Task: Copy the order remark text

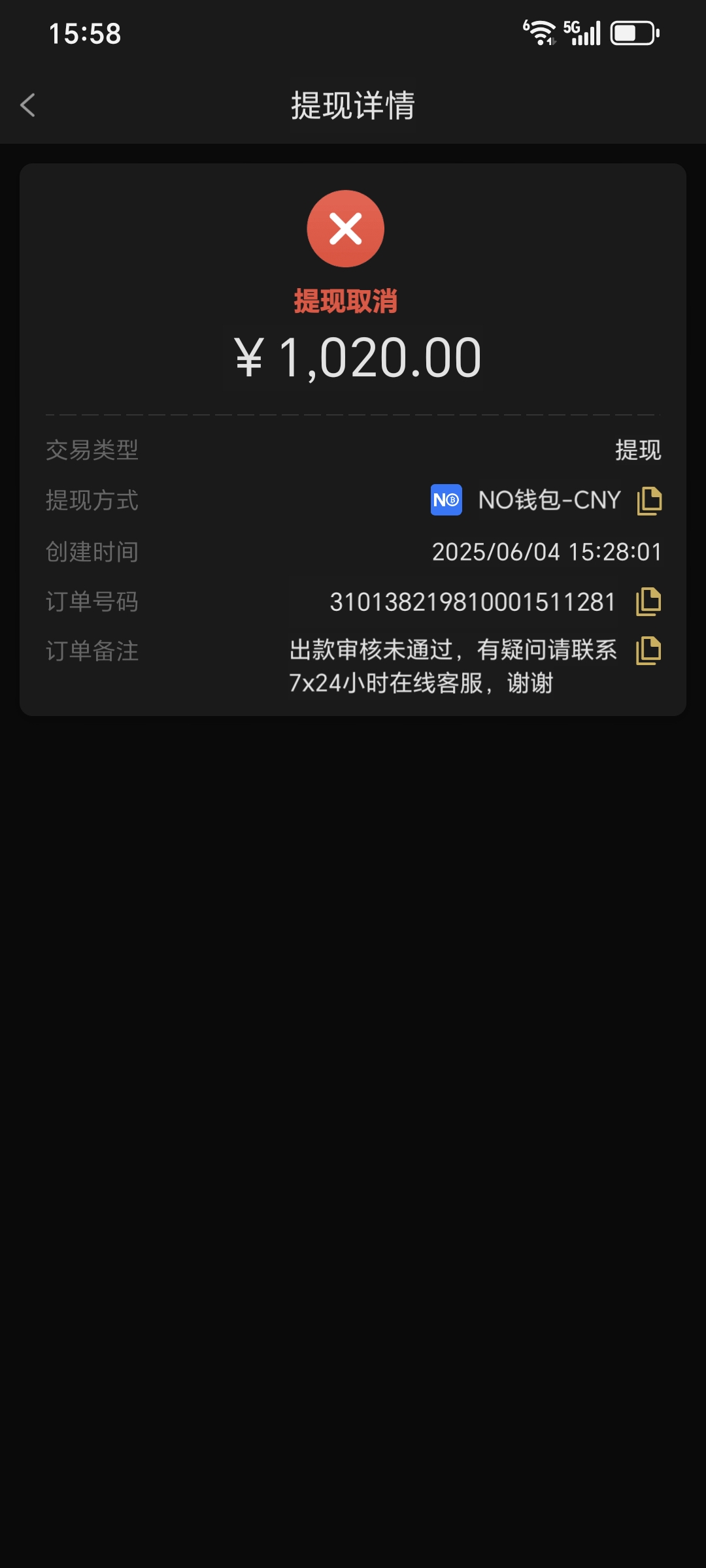Action: click(x=648, y=651)
